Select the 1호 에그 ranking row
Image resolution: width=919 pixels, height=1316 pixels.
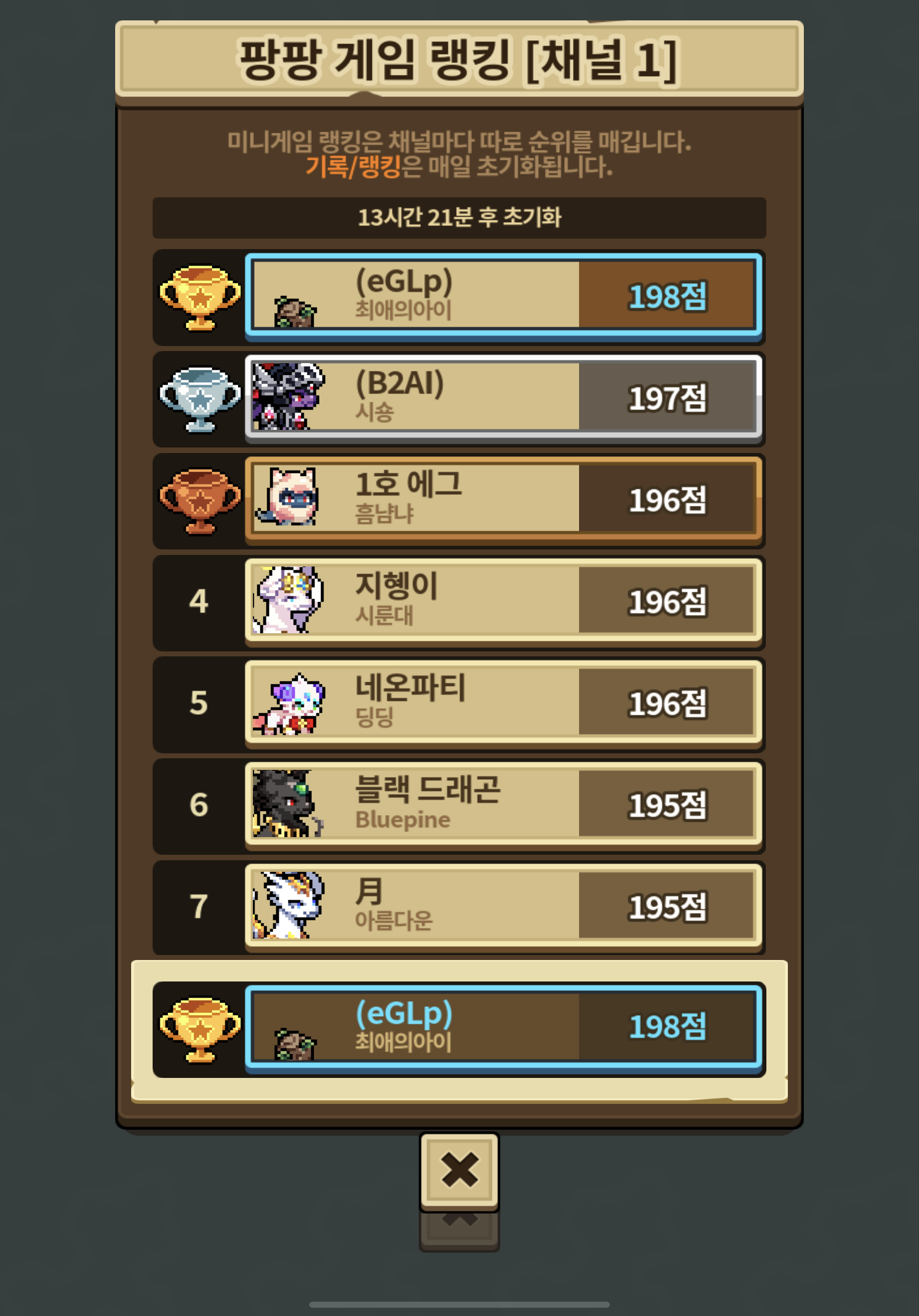point(503,499)
